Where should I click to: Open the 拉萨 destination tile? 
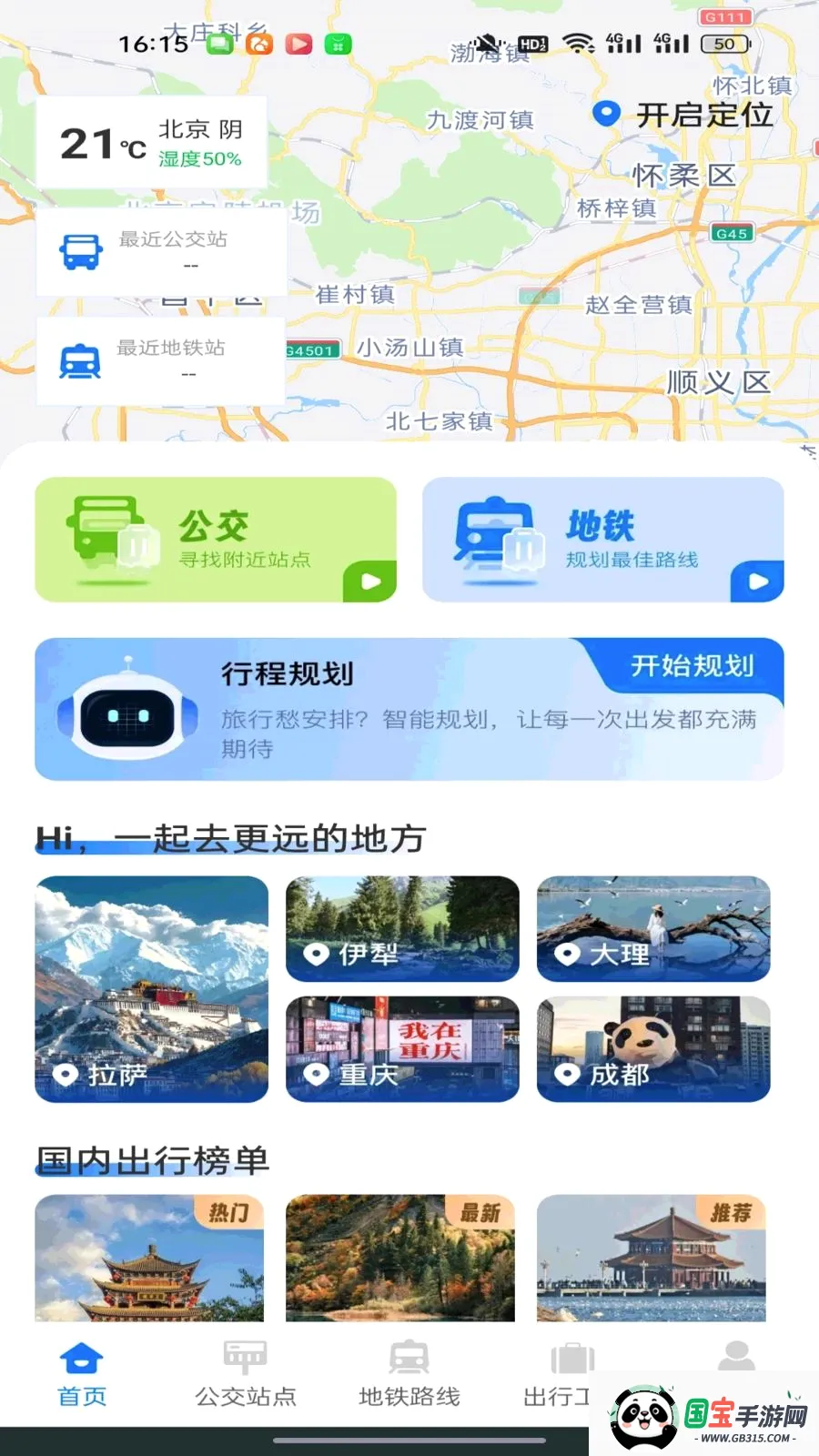[x=152, y=989]
